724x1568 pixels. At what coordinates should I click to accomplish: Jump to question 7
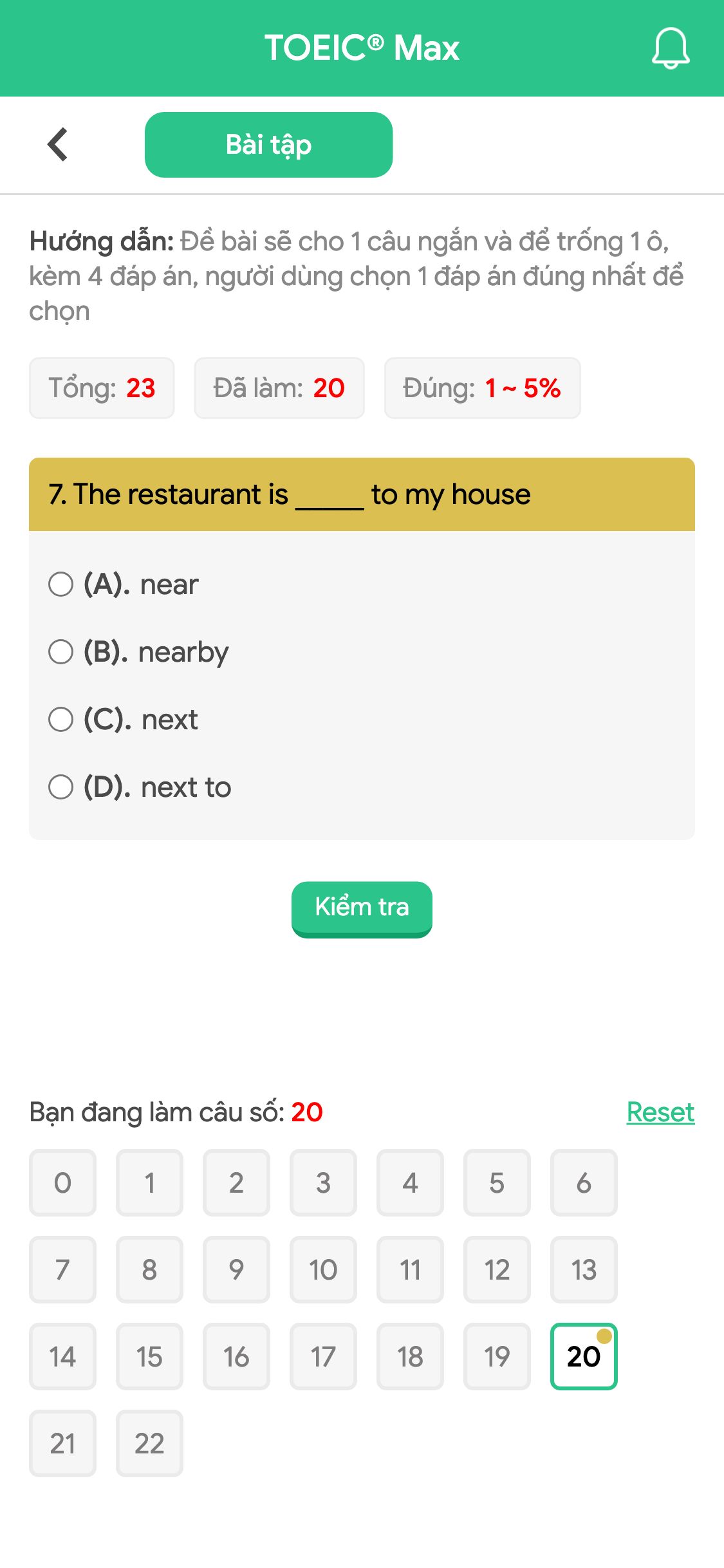tap(62, 1270)
